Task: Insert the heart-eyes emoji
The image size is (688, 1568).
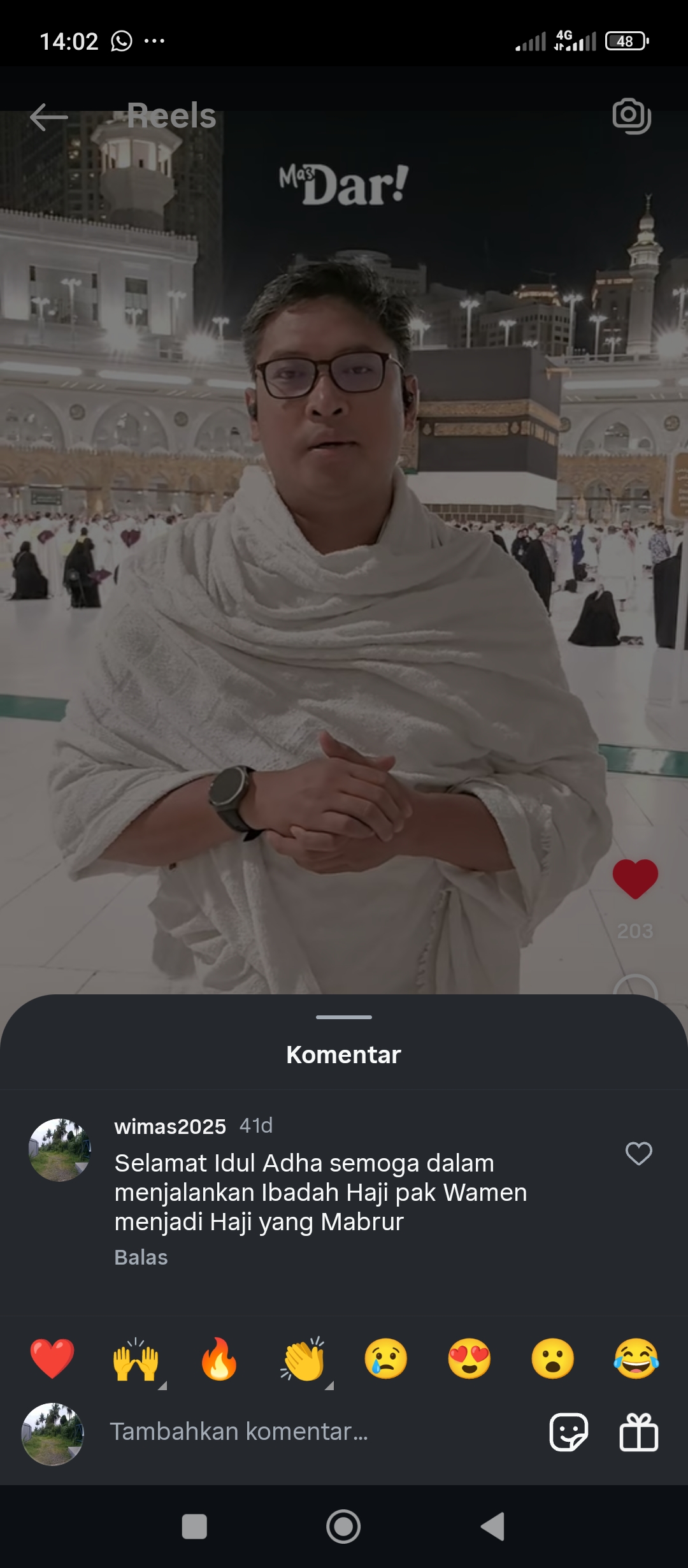Action: tap(469, 1358)
